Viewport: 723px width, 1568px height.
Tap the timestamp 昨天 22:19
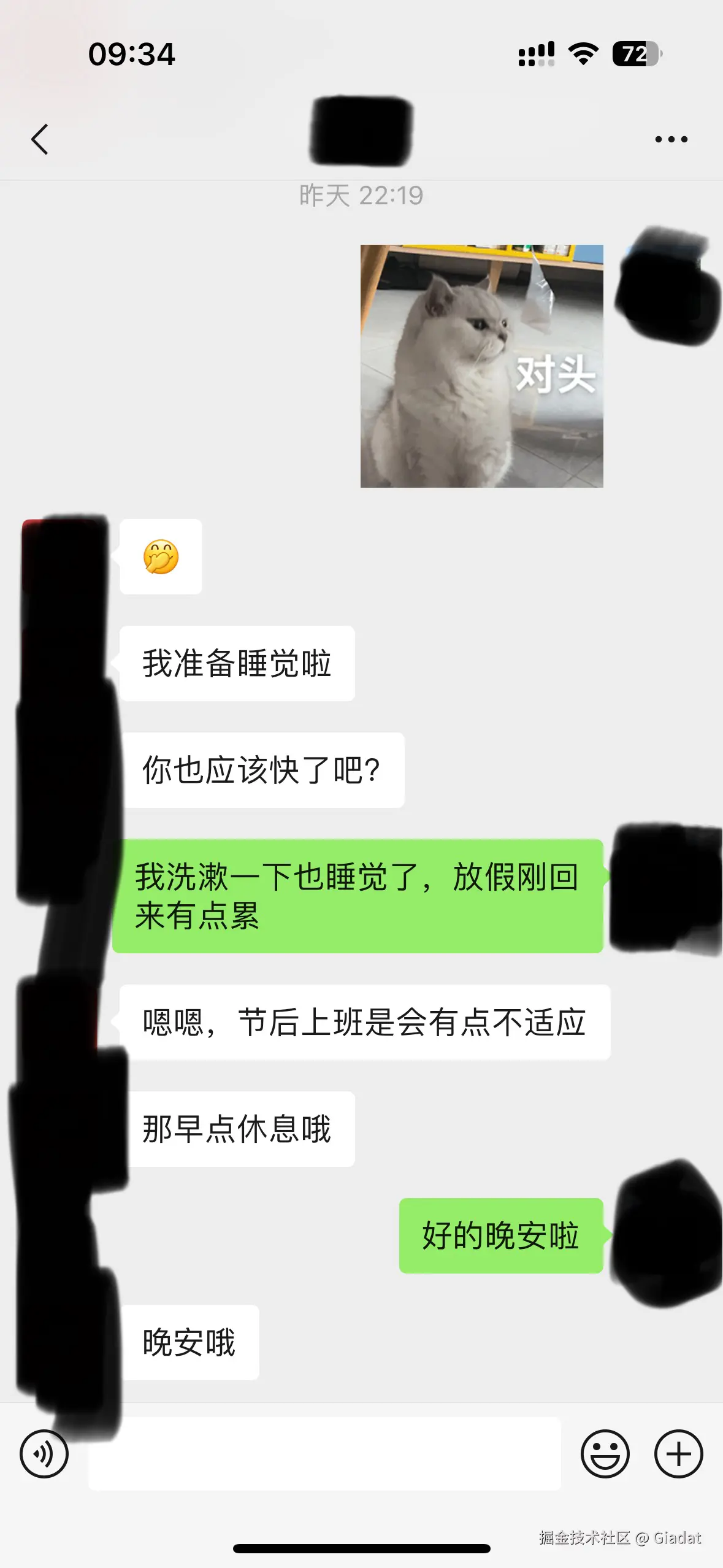pyautogui.click(x=361, y=195)
